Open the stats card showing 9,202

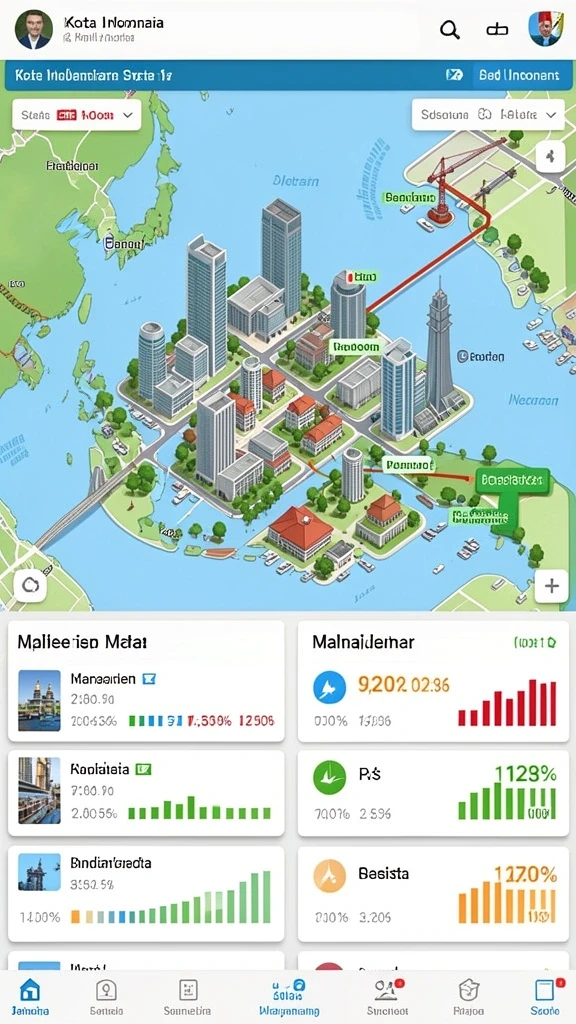point(433,699)
